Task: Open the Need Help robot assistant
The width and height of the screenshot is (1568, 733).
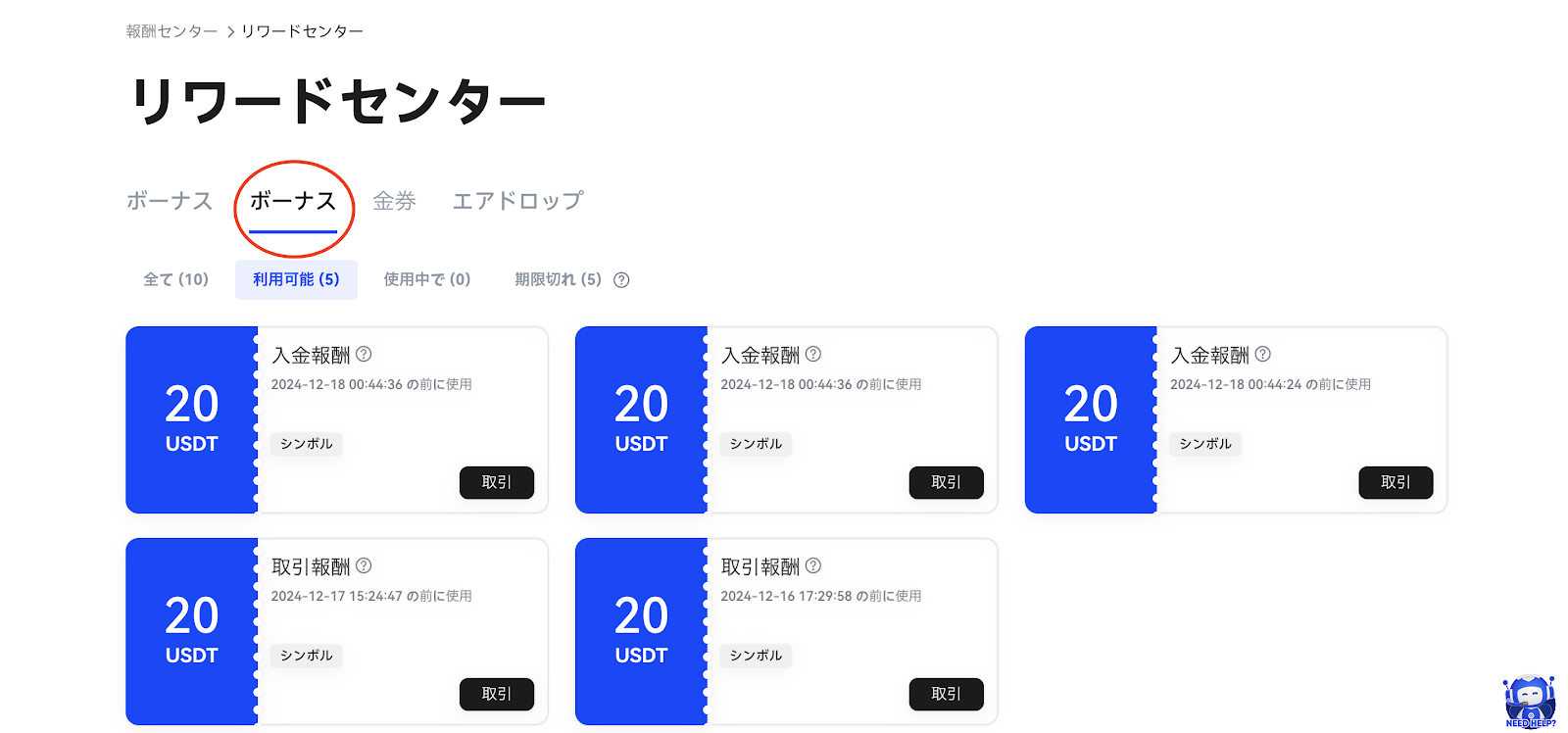Action: [x=1530, y=701]
